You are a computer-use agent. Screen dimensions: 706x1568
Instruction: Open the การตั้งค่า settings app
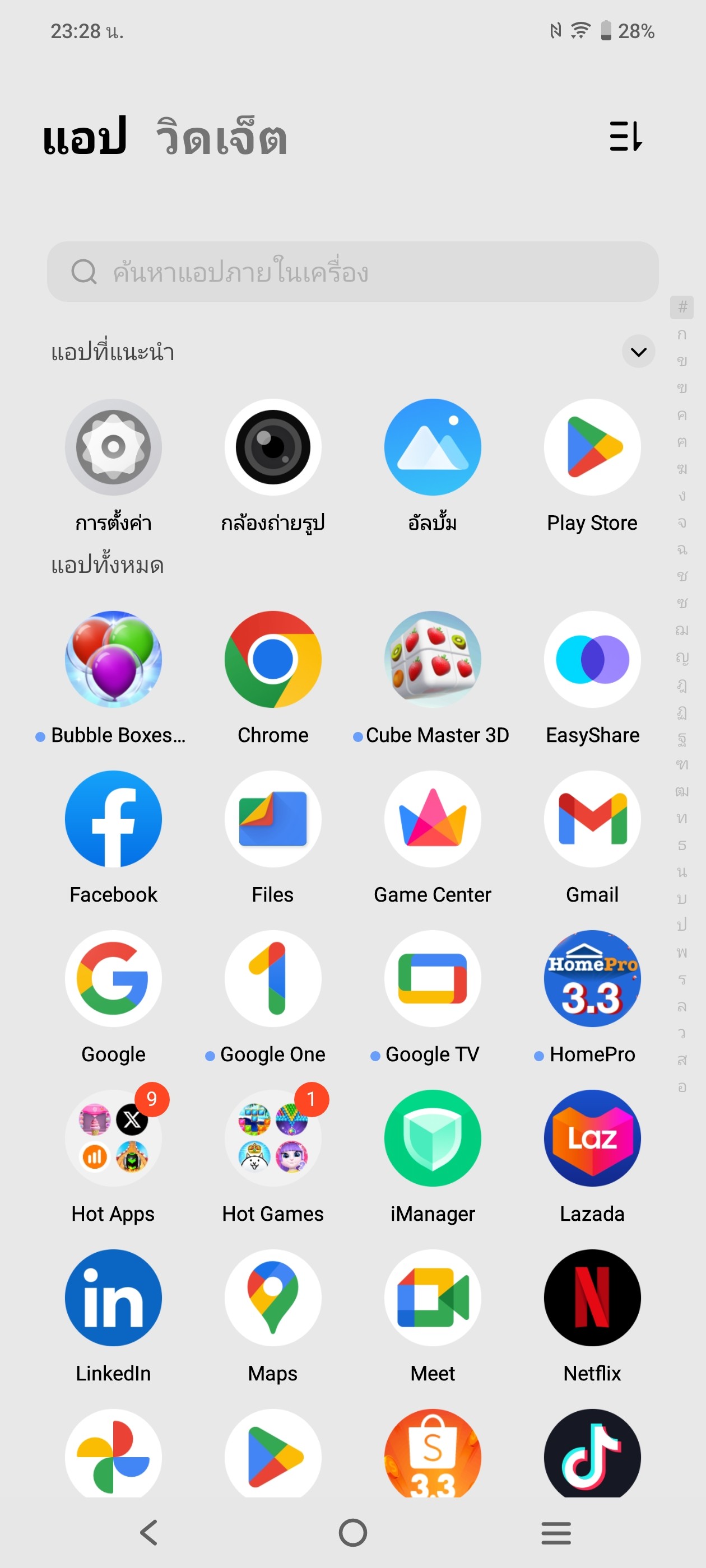(x=113, y=447)
